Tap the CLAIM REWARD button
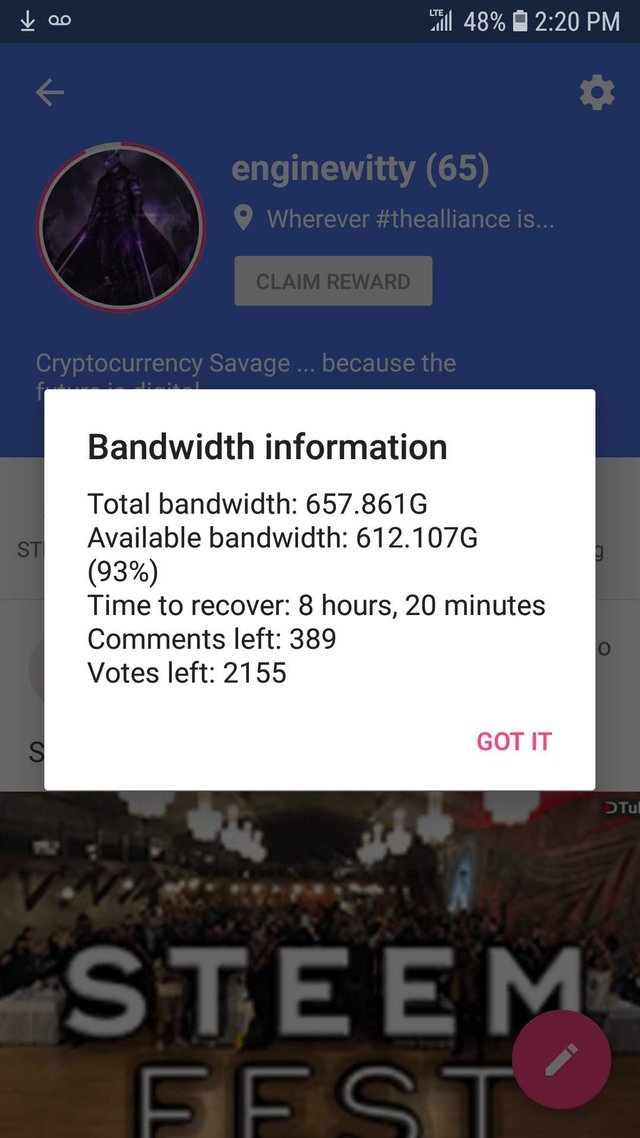Screen dimensions: 640x1138 (333, 281)
